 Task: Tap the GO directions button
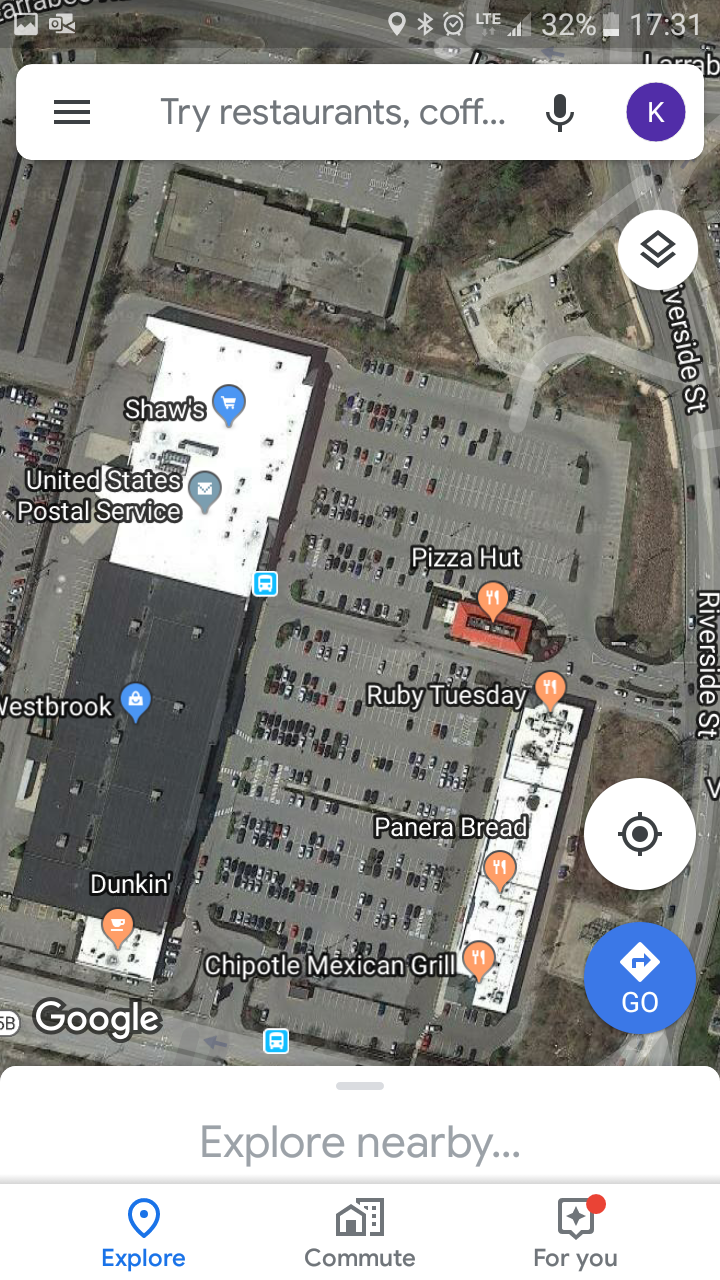tap(639, 977)
